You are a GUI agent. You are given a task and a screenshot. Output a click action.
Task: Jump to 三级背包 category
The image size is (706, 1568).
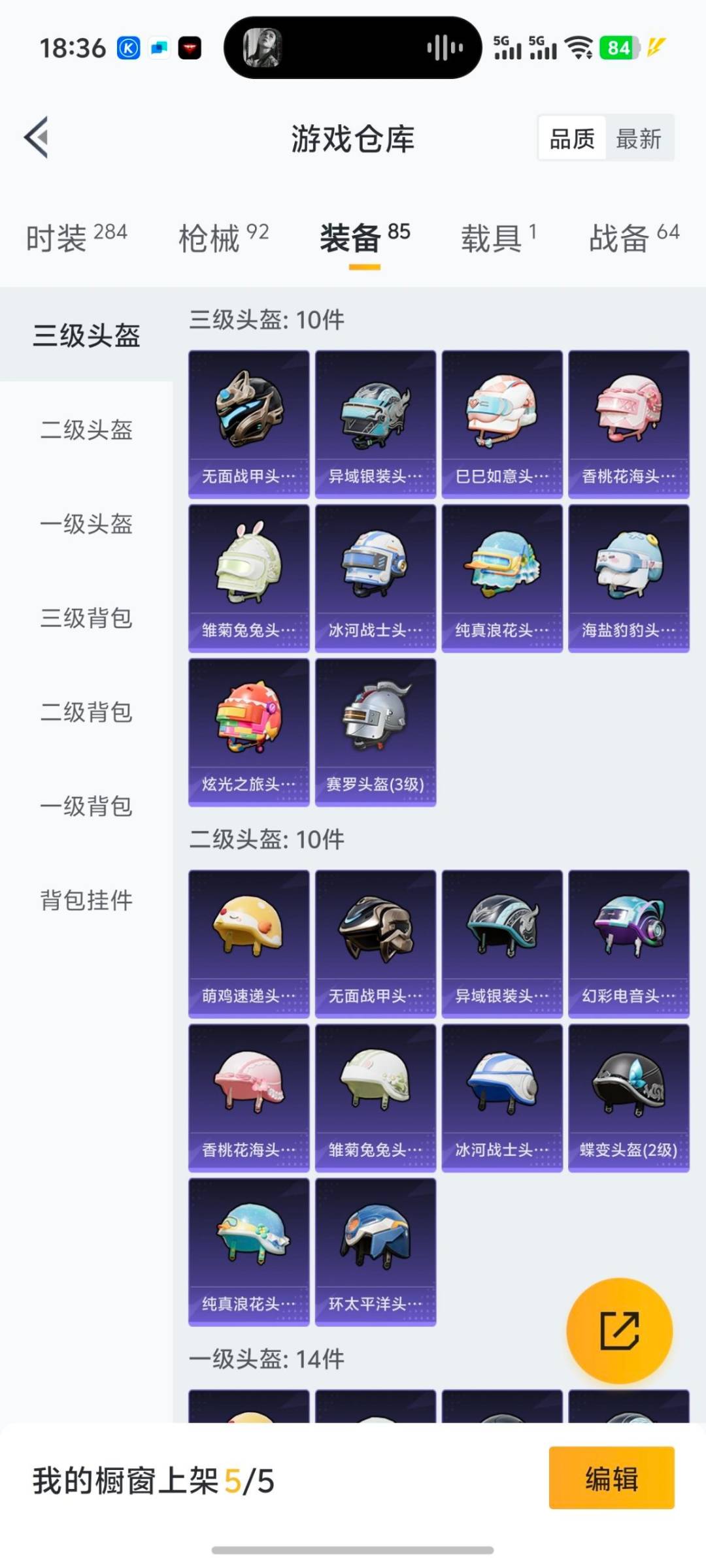point(86,618)
